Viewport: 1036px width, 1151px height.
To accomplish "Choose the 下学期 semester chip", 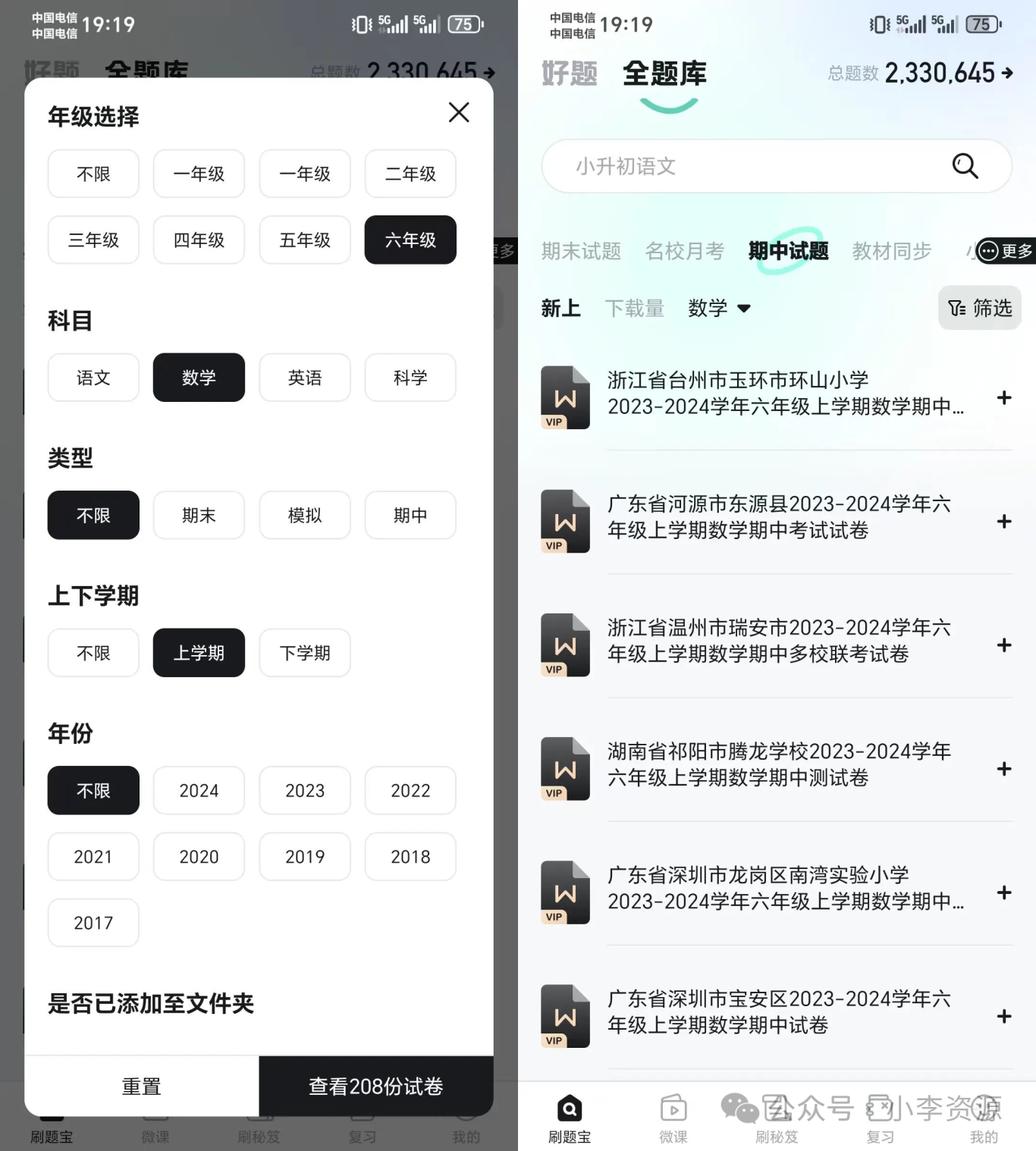I will click(x=305, y=653).
